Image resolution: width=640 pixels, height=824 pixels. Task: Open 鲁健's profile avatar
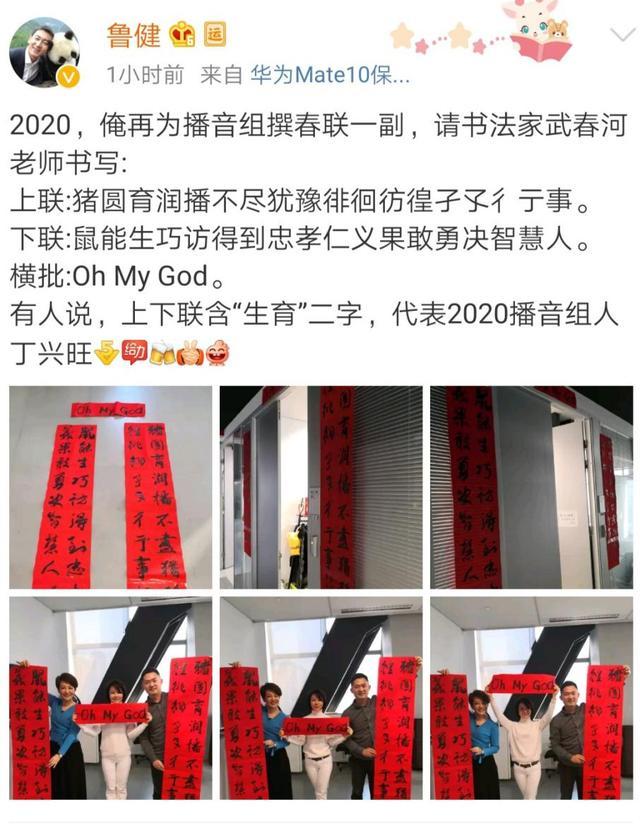pyautogui.click(x=45, y=53)
